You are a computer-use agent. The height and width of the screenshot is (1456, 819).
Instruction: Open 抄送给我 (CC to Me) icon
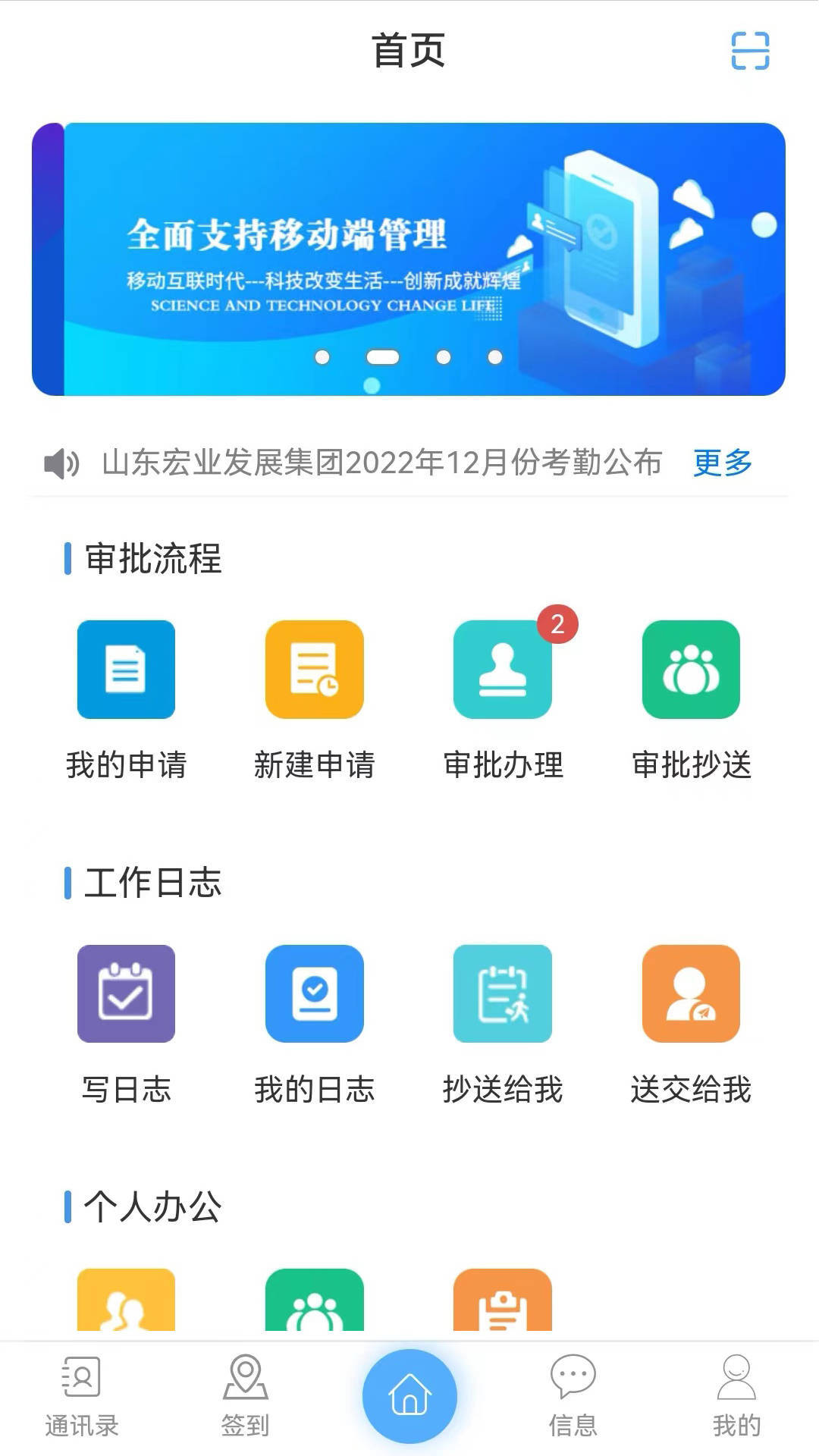point(503,996)
